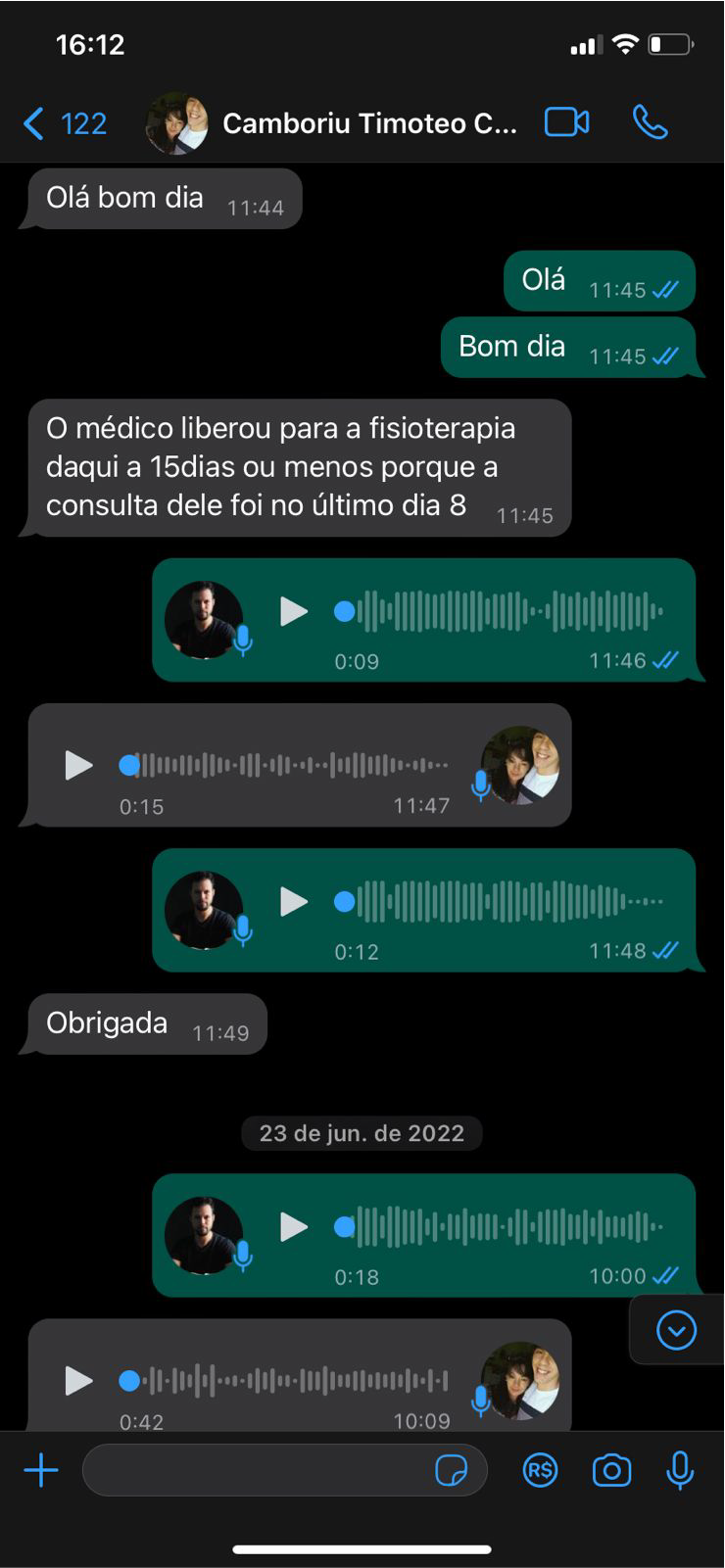The height and width of the screenshot is (1568, 725).
Task: Play the 0:15 voice message
Action: [x=78, y=765]
